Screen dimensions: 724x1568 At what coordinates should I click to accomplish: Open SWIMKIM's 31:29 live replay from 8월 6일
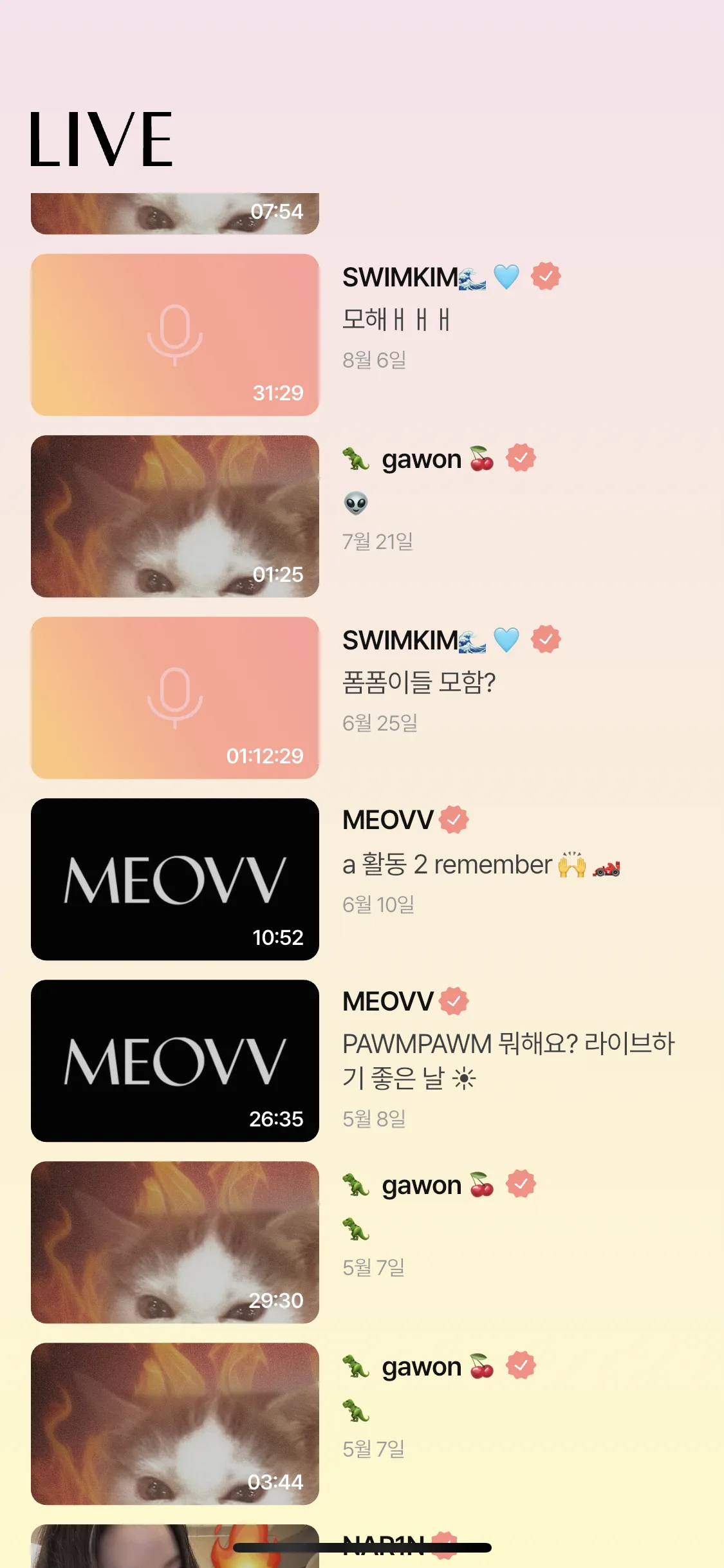175,335
